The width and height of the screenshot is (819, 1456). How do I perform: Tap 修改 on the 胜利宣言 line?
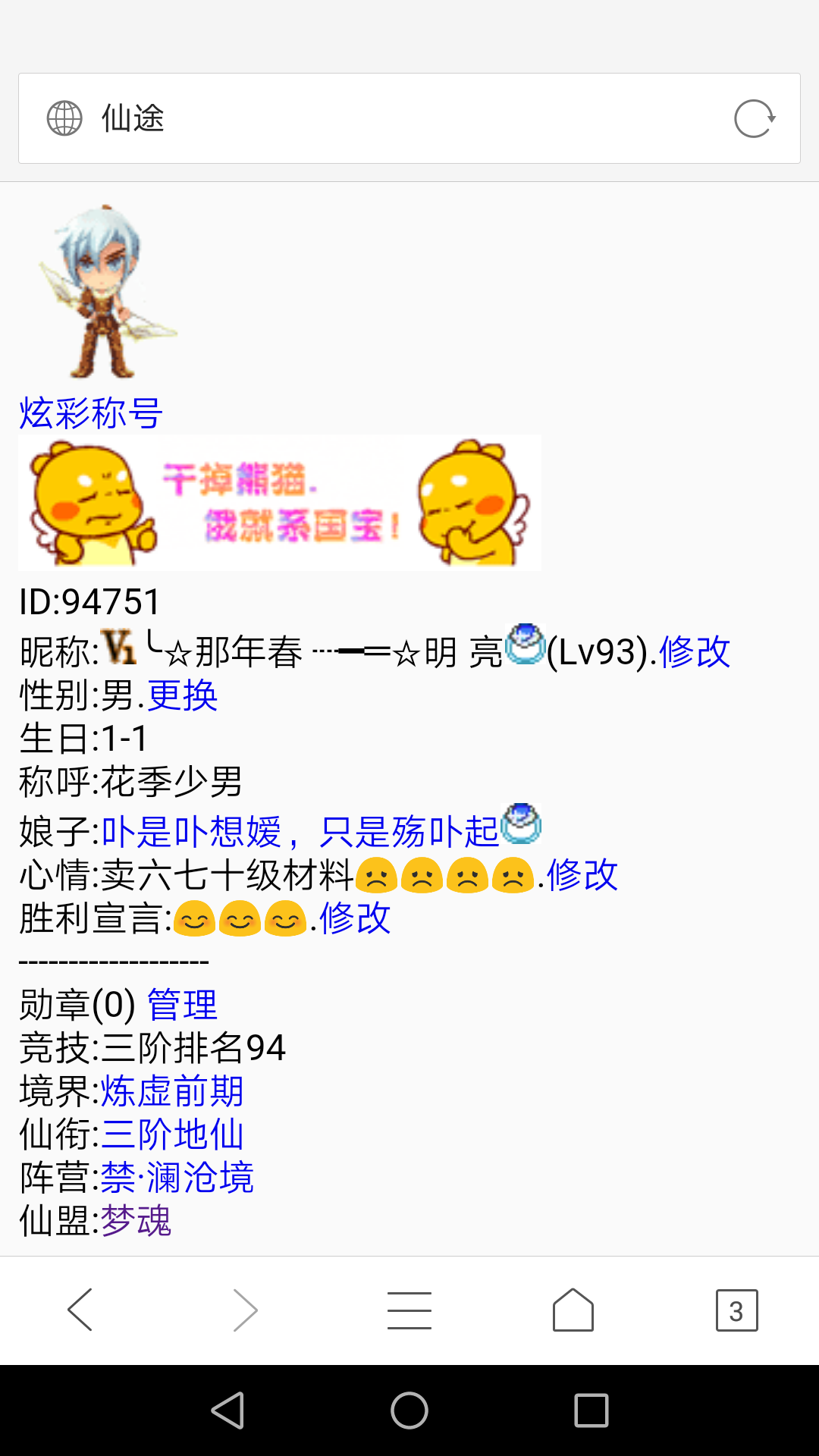pyautogui.click(x=355, y=918)
